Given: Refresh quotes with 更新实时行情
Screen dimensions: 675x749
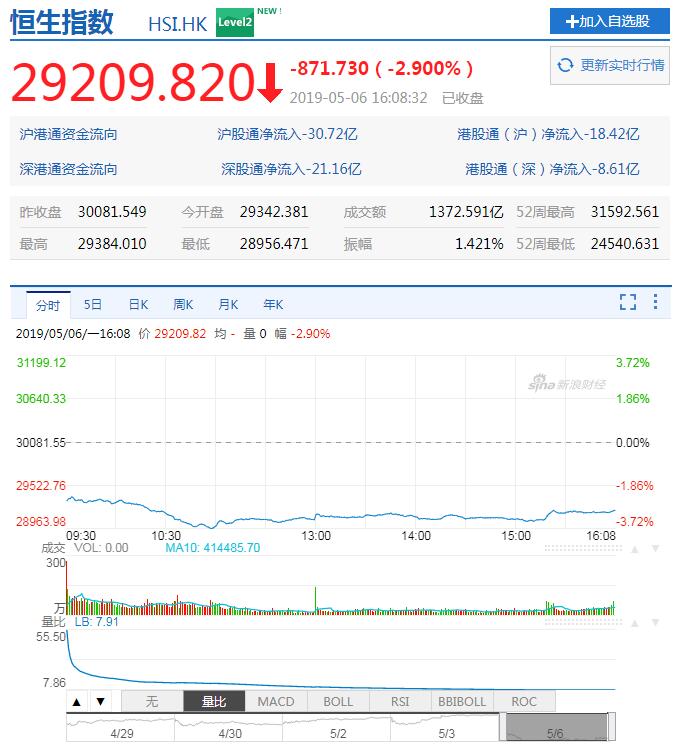Looking at the screenshot, I should [610, 65].
